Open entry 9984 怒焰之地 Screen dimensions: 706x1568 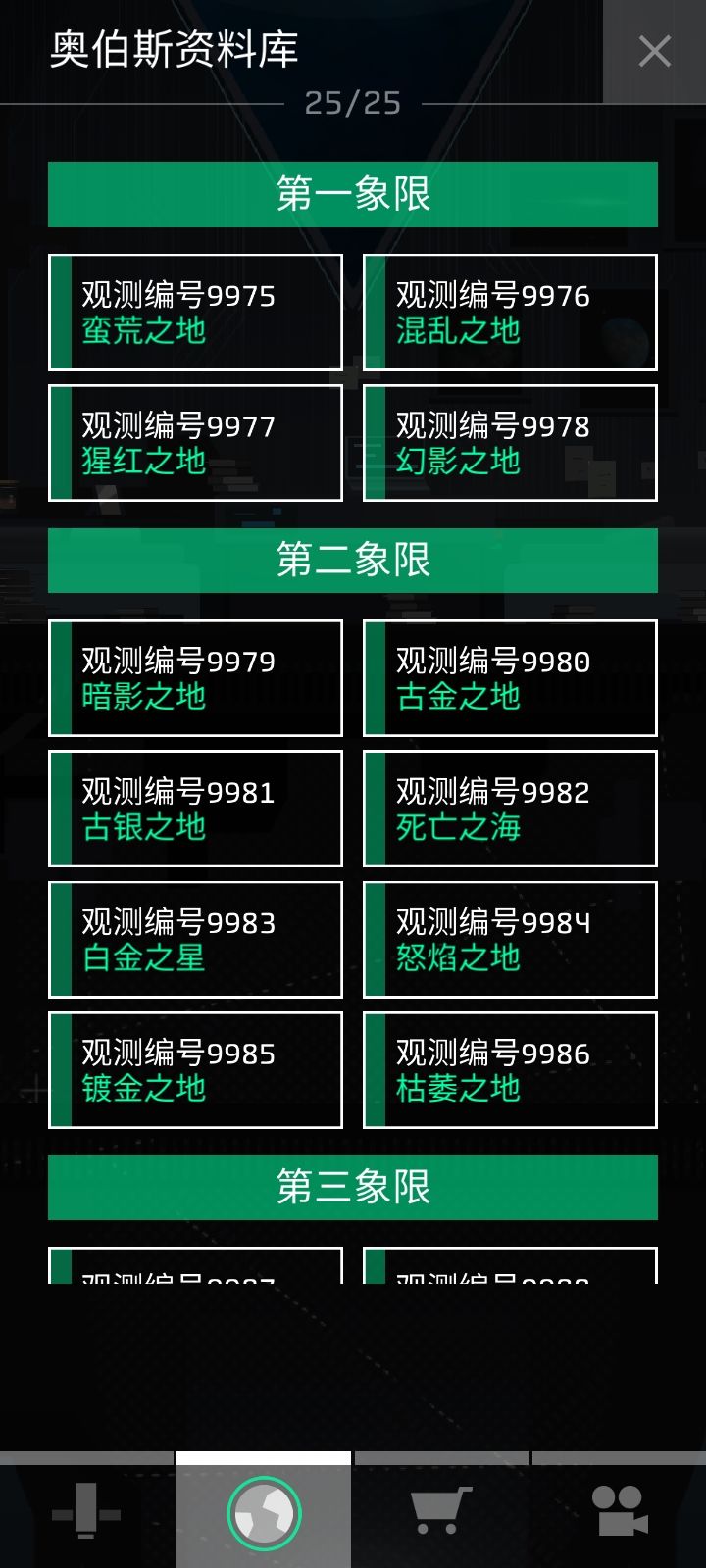(x=510, y=939)
